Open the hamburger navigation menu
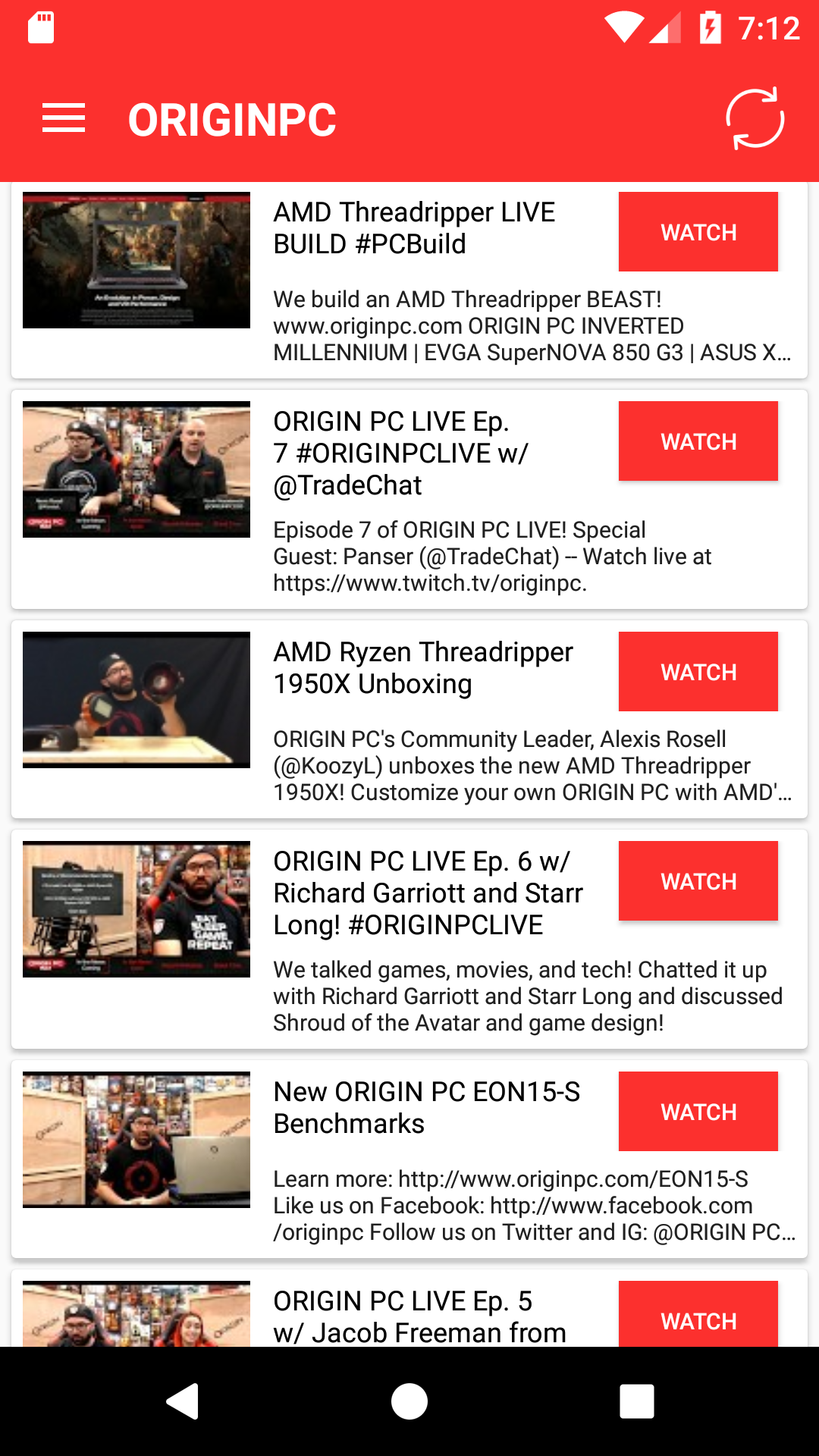 [64, 119]
